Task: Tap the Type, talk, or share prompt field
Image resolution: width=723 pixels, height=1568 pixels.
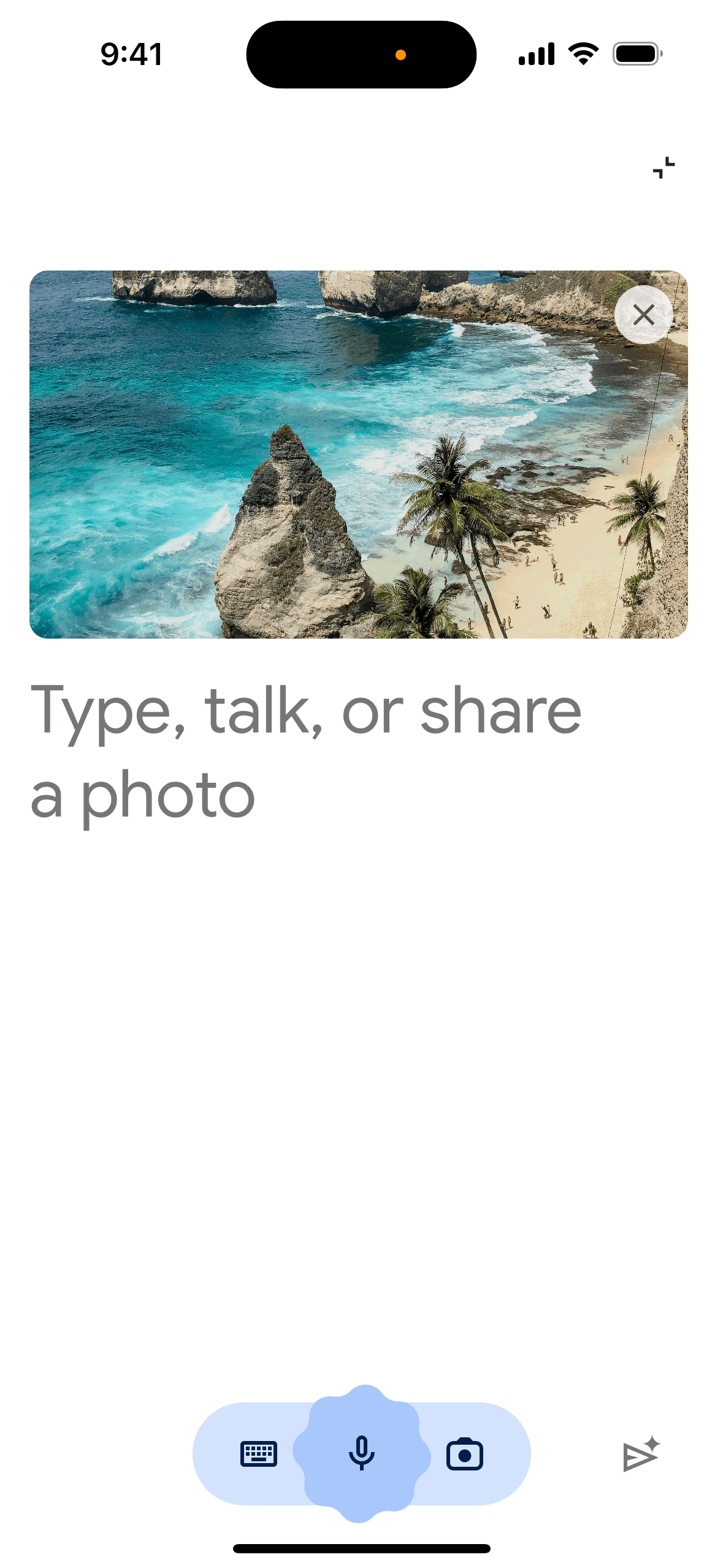Action: coord(307,751)
